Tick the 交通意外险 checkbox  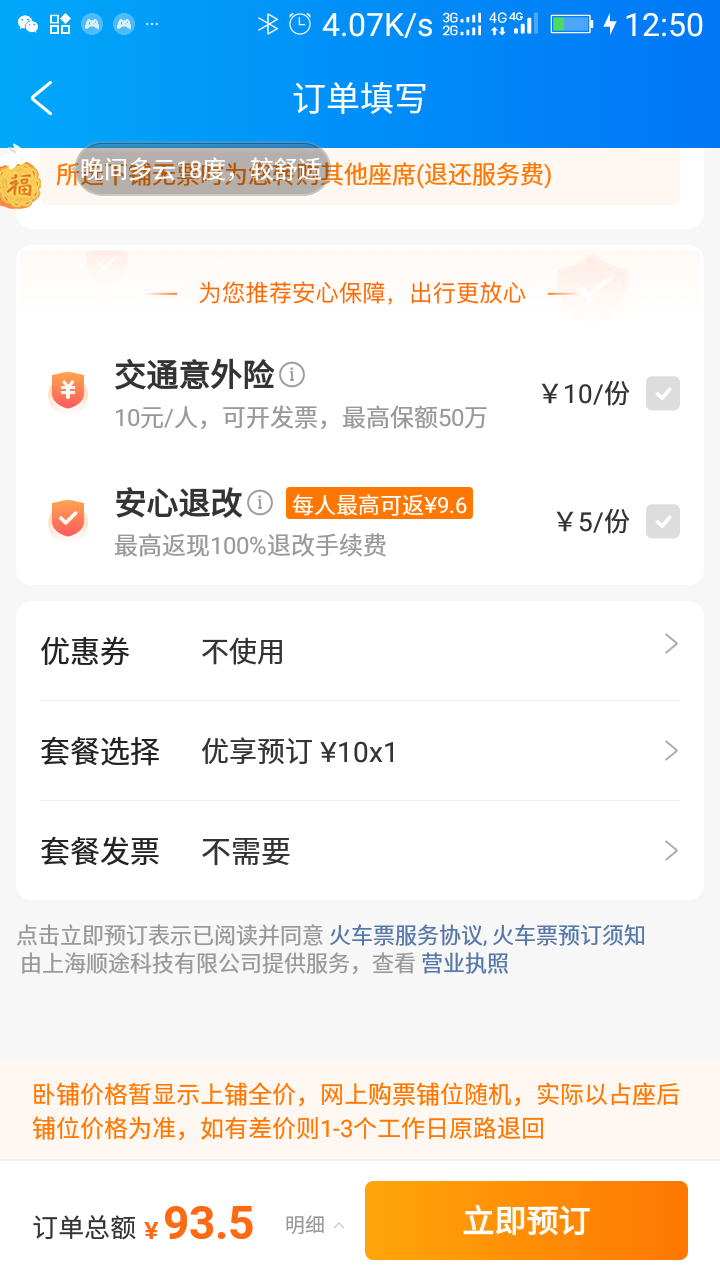662,394
